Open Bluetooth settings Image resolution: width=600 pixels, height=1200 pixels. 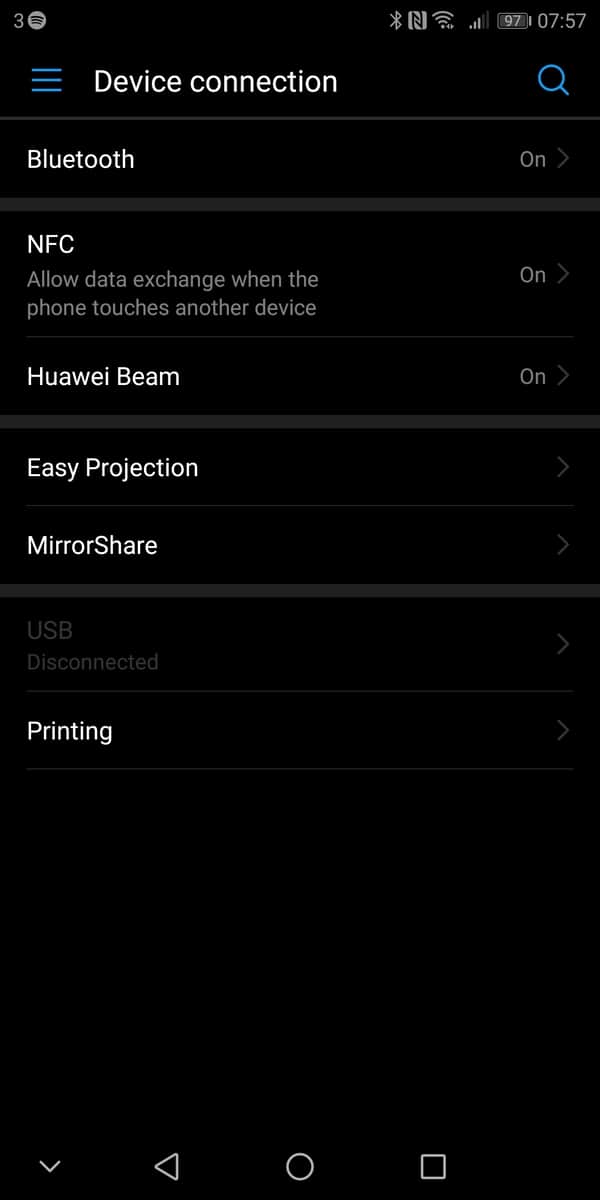point(300,159)
